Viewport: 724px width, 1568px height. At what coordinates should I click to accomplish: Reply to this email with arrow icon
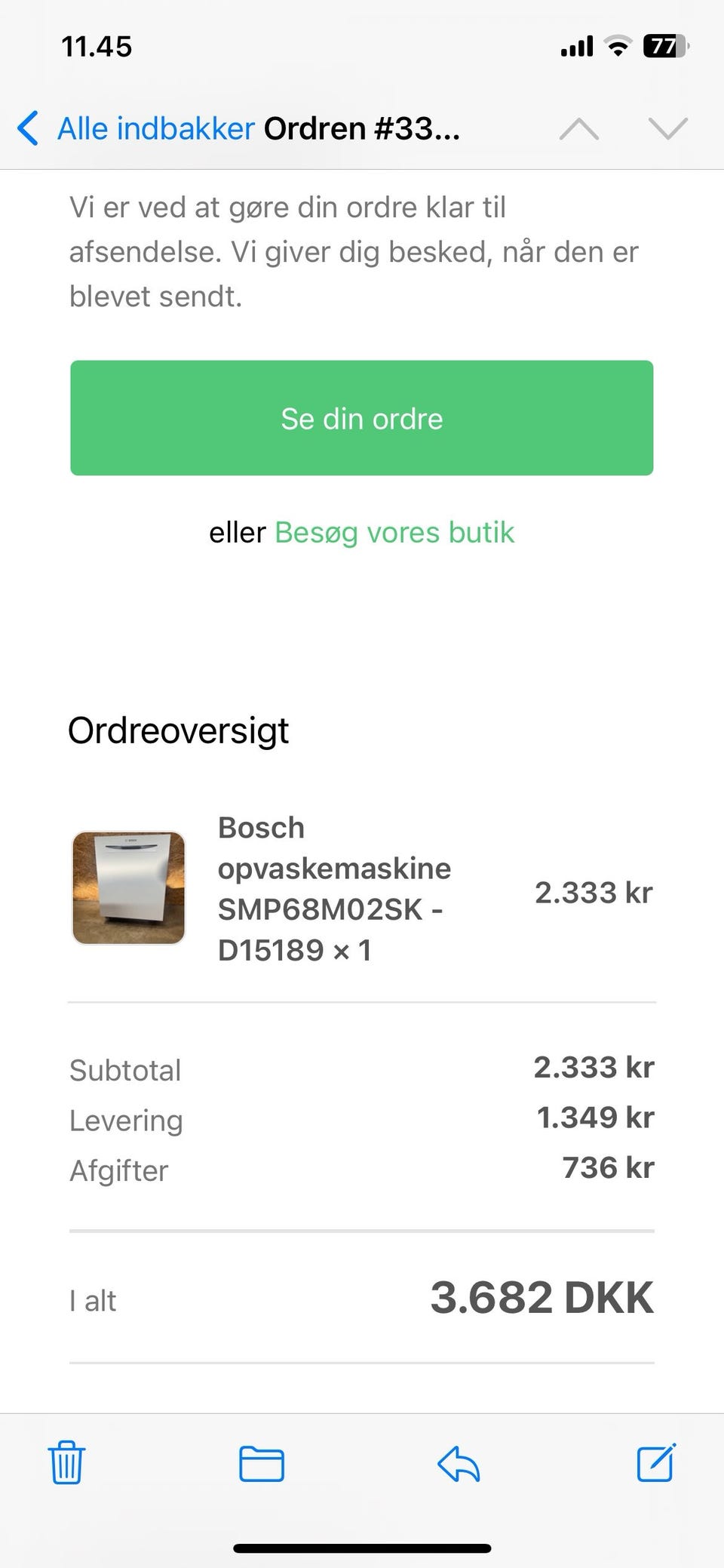[x=459, y=1464]
